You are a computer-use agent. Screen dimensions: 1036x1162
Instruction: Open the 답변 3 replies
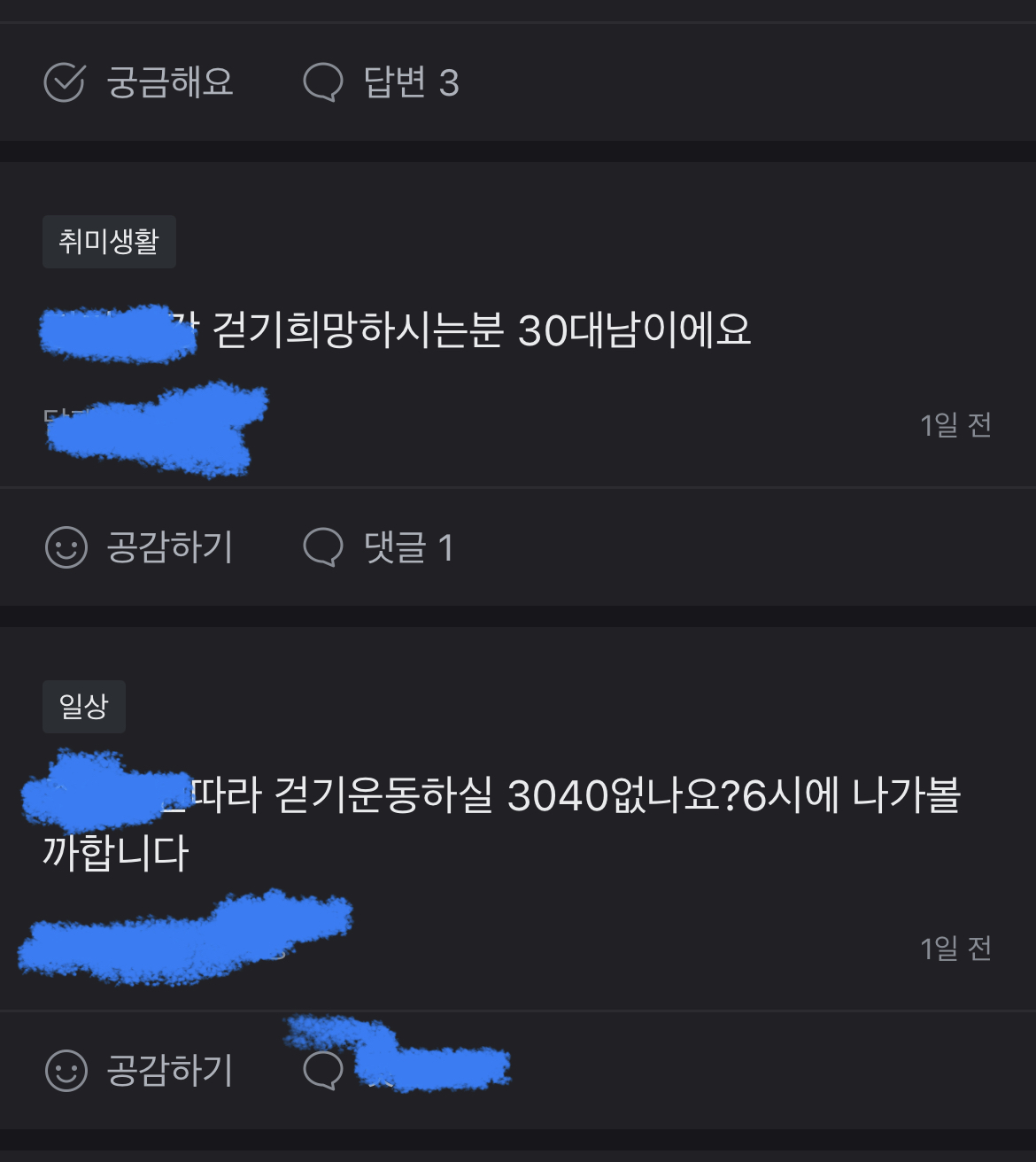point(382,83)
